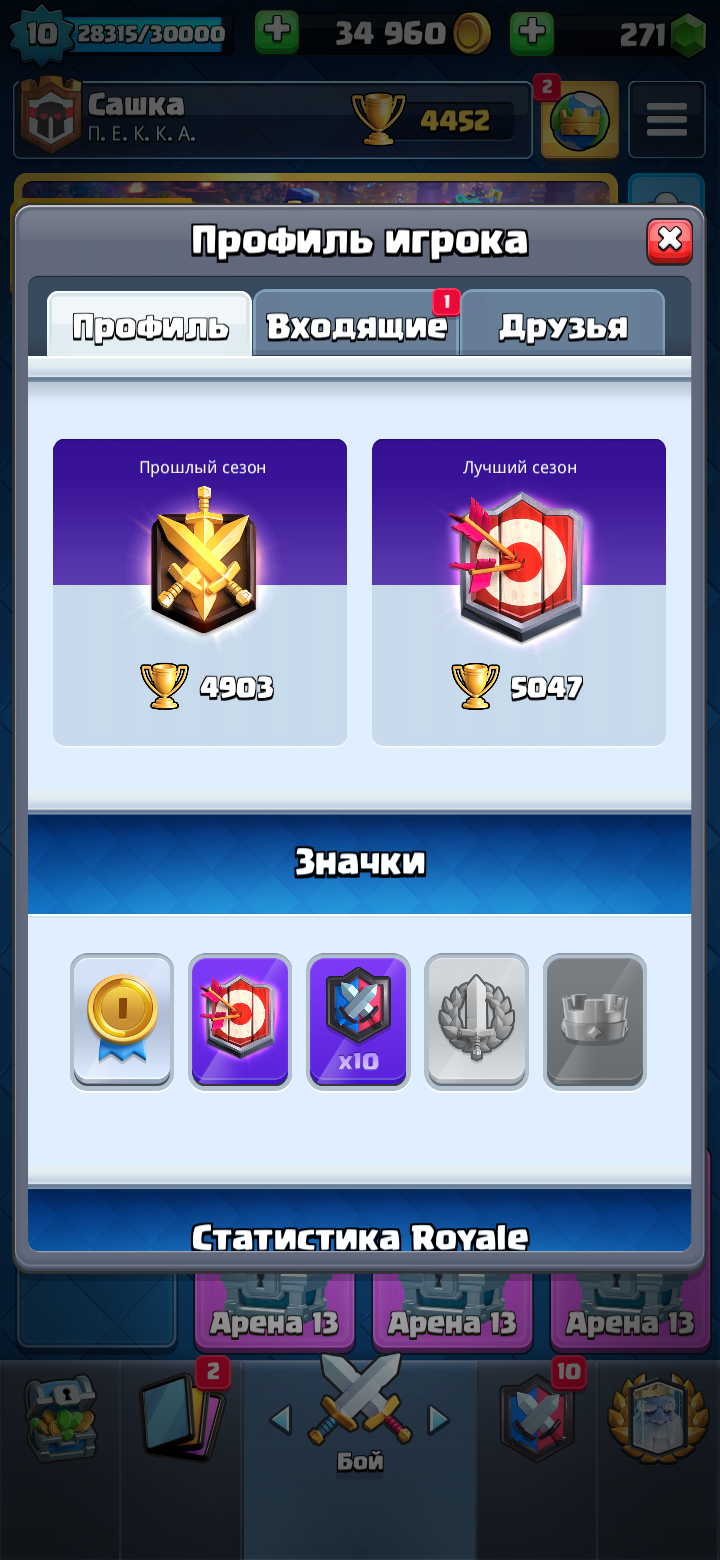The image size is (720, 1560).
Task: Open the shop chest tab
Action: click(60, 1418)
